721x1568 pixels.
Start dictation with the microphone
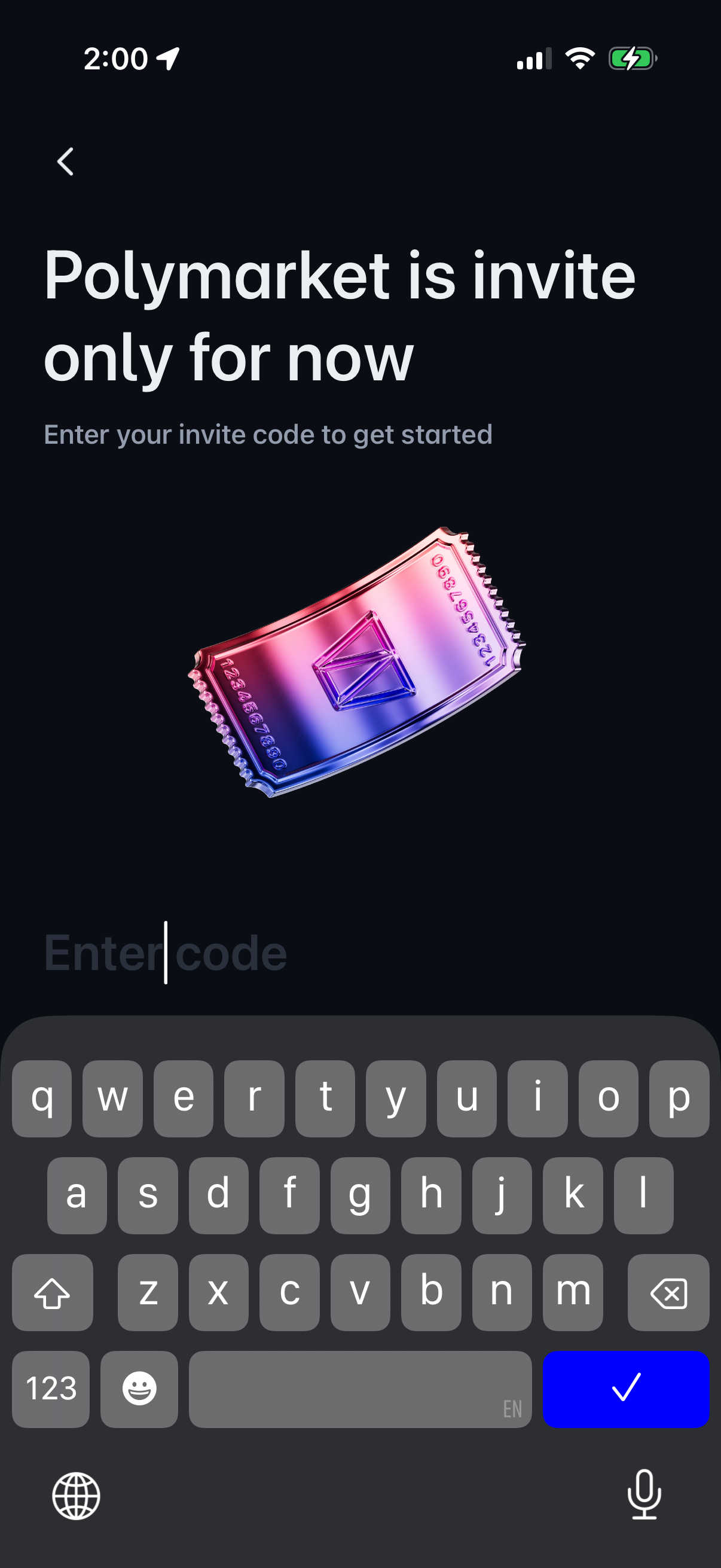tap(644, 1495)
